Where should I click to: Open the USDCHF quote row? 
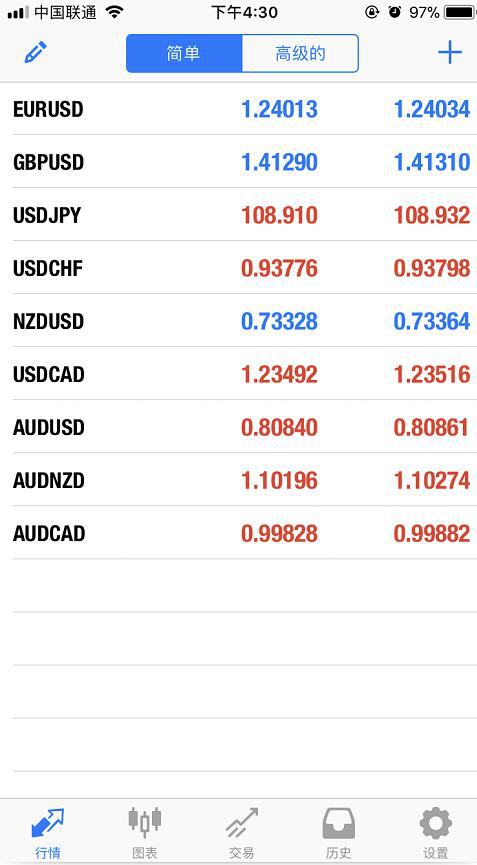coord(238,268)
